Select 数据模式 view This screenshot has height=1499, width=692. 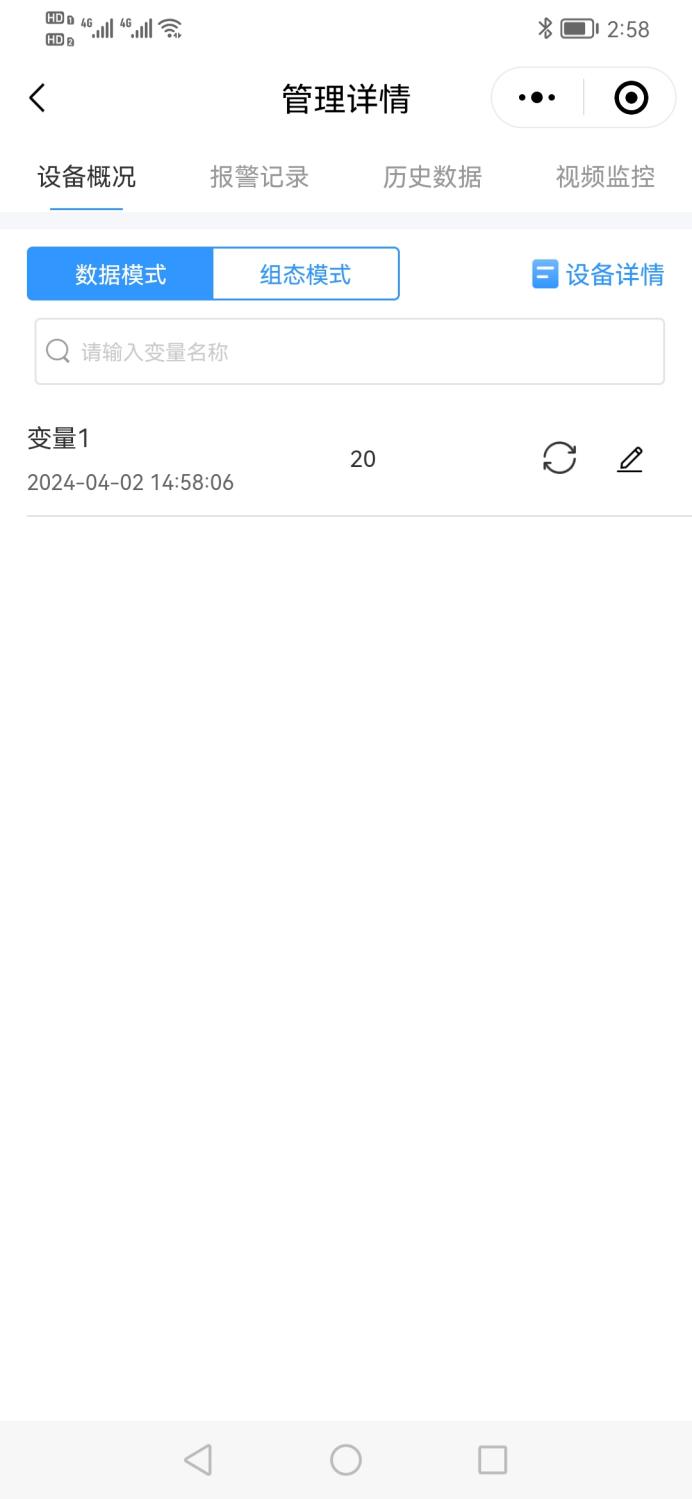pos(120,274)
